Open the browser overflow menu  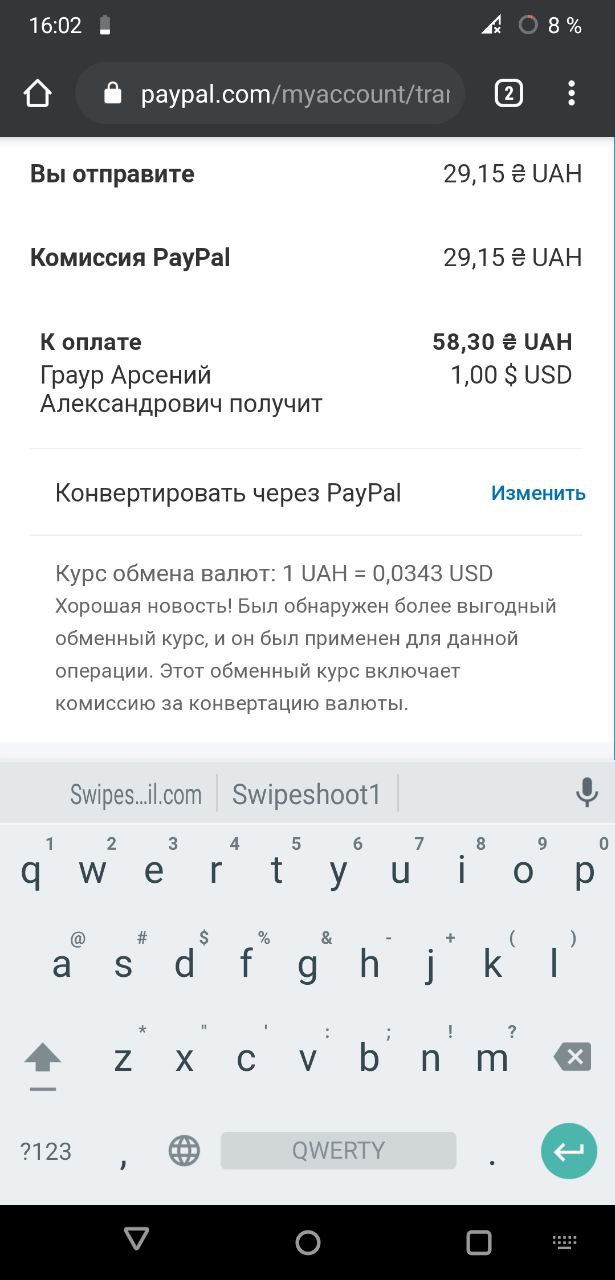click(x=571, y=94)
